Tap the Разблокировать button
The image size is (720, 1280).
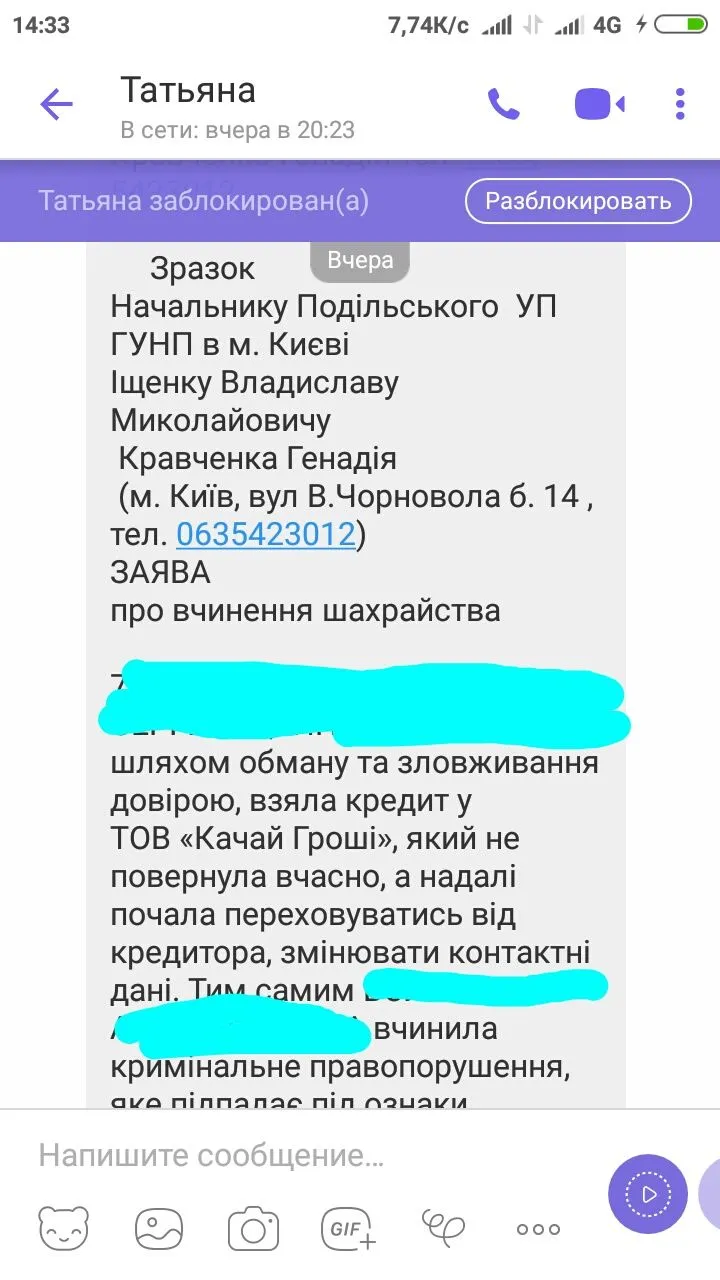577,201
